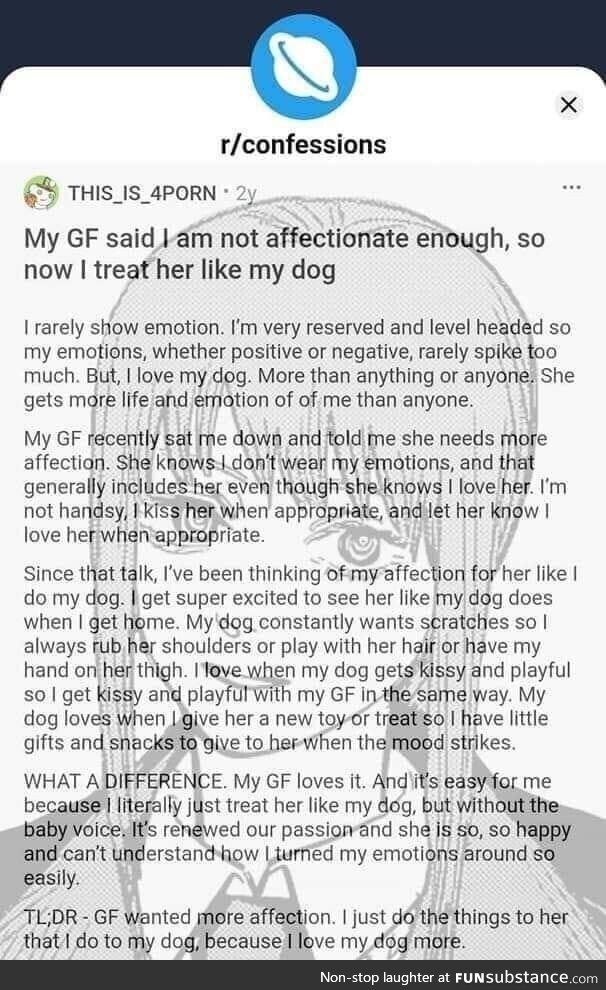
Task: Close the post preview popup
Action: tap(569, 105)
